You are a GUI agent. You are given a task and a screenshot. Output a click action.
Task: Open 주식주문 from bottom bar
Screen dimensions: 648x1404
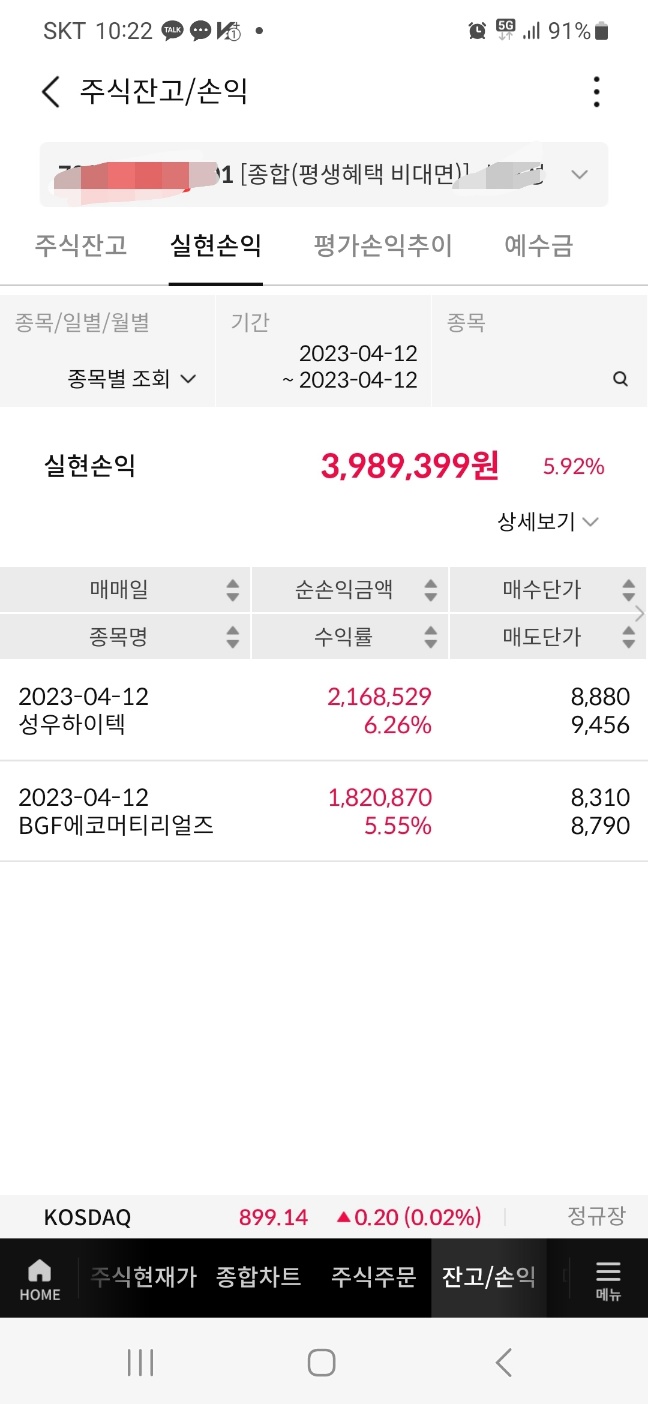[373, 1277]
